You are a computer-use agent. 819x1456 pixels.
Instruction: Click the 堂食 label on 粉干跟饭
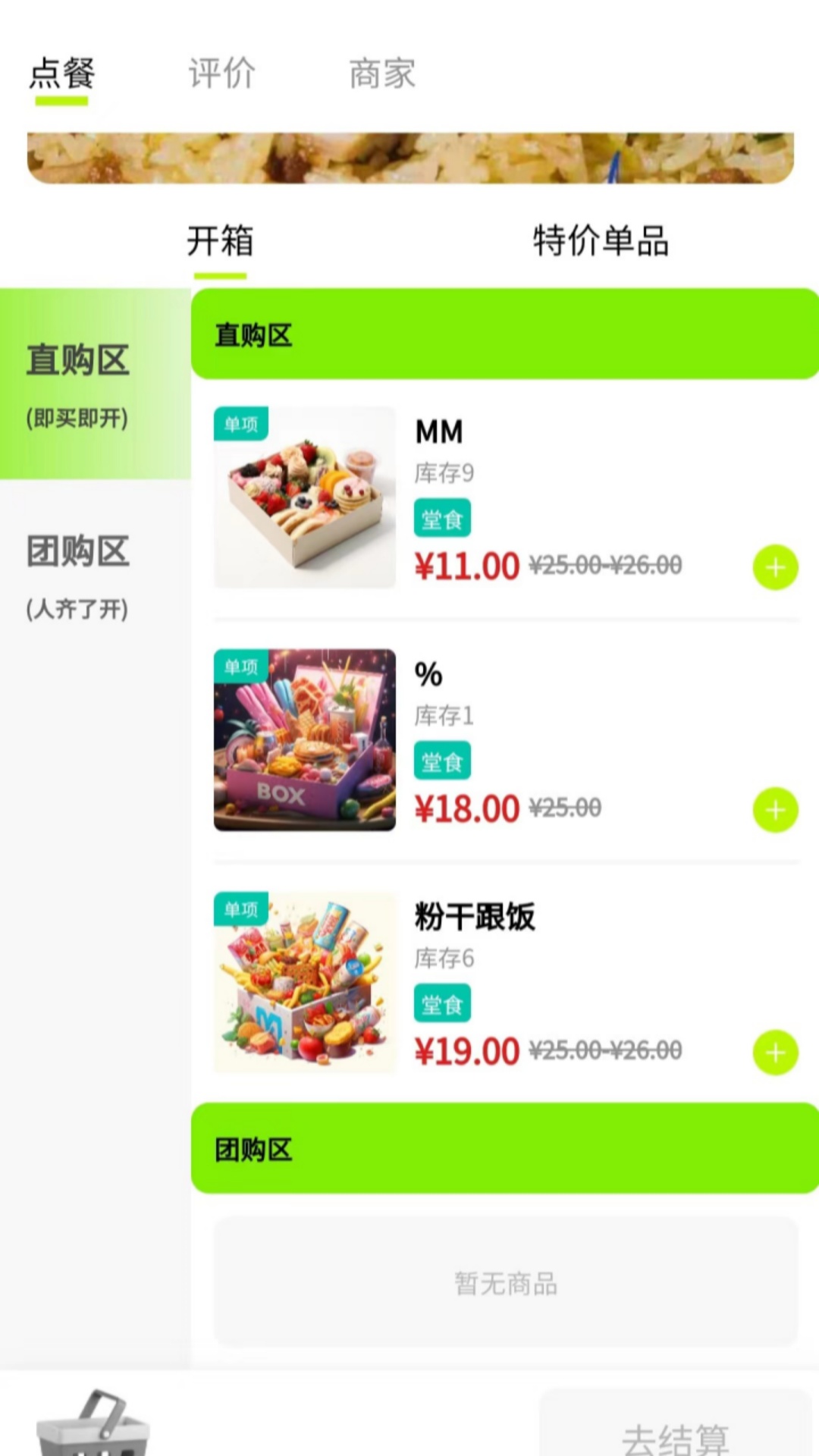point(442,1003)
